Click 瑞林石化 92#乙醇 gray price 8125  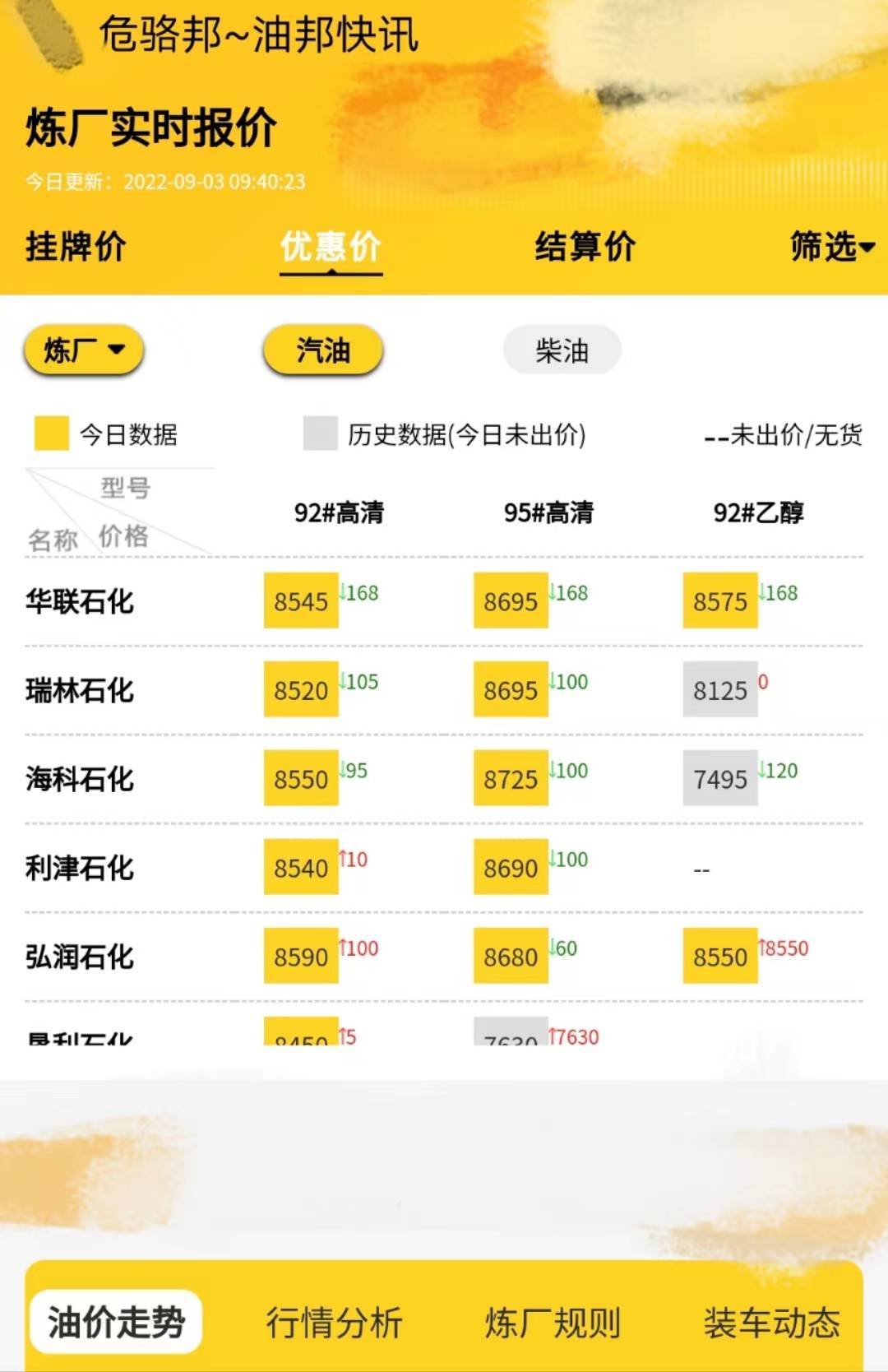point(721,689)
